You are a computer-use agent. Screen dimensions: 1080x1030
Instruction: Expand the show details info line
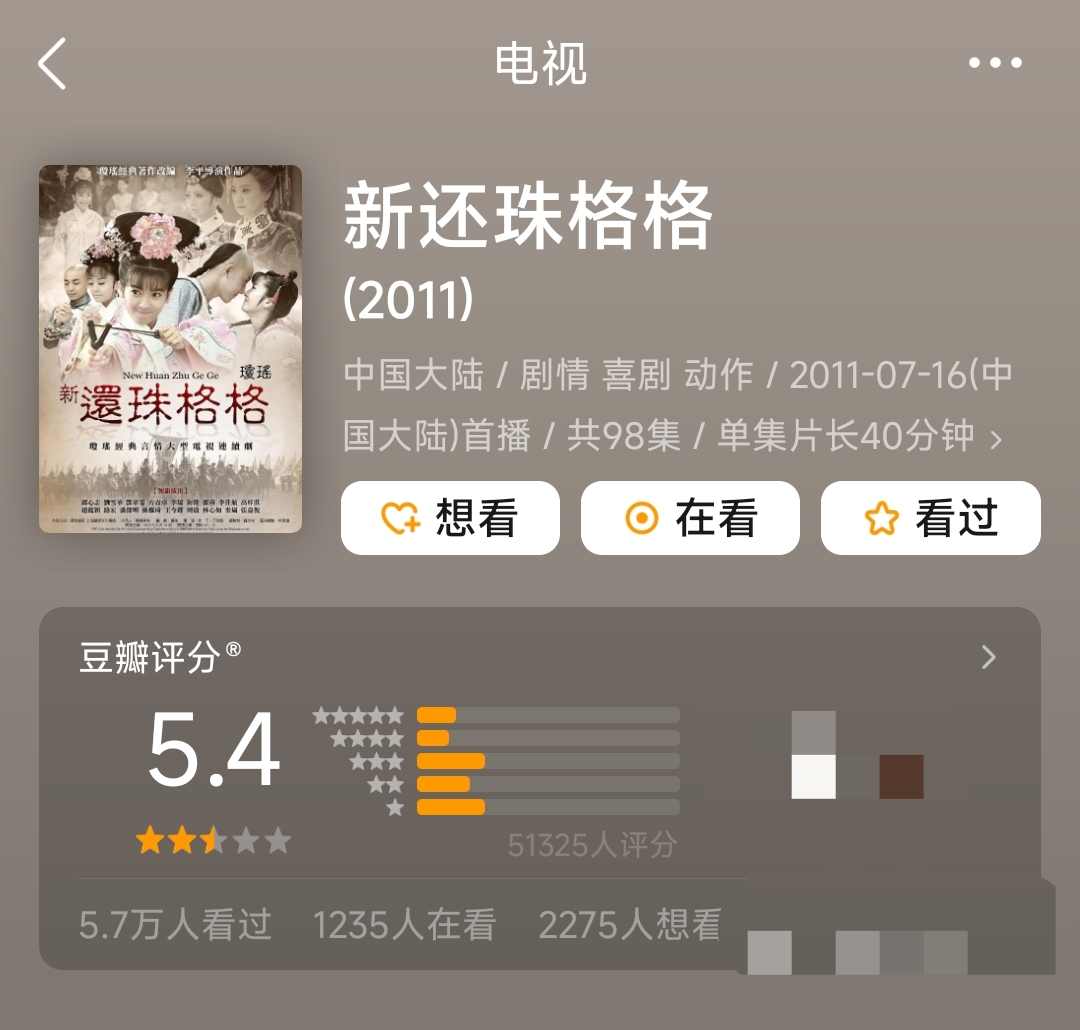995,438
